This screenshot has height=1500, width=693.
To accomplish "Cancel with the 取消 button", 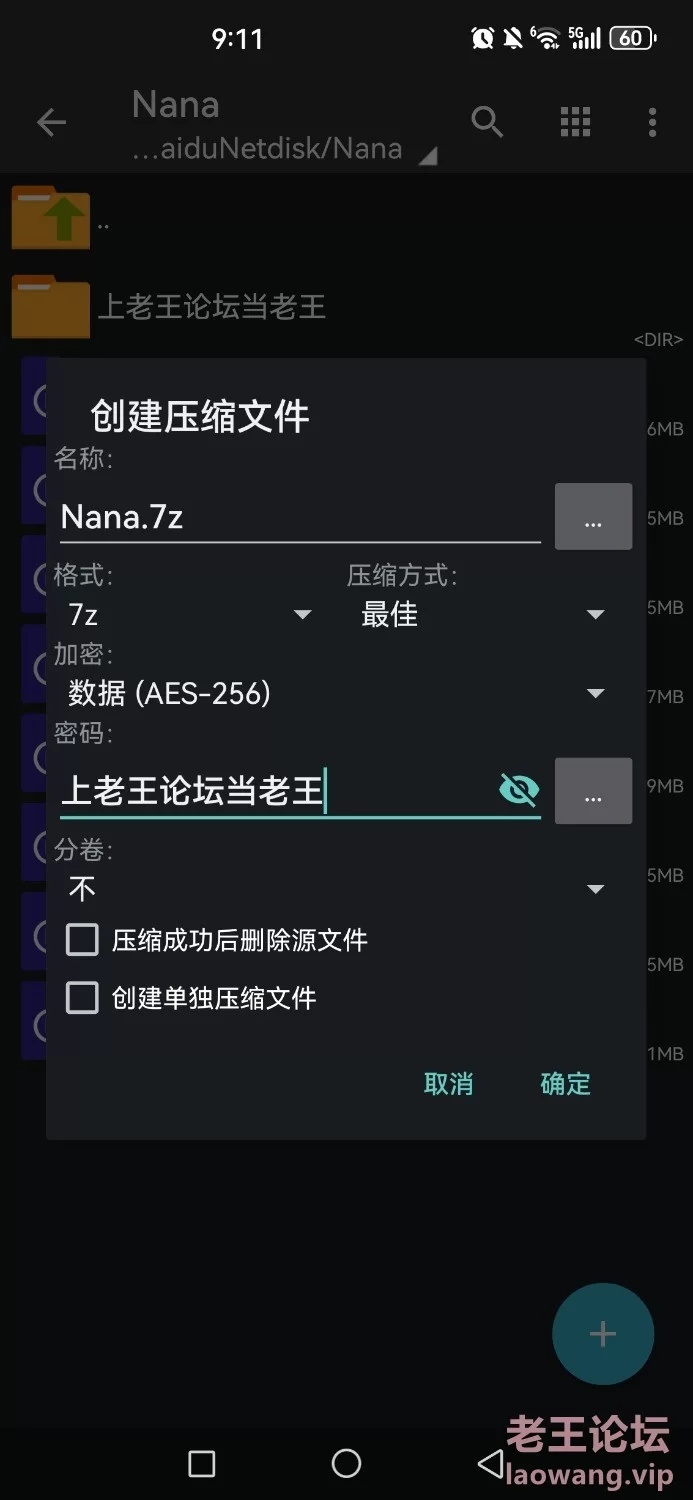I will coord(448,1084).
